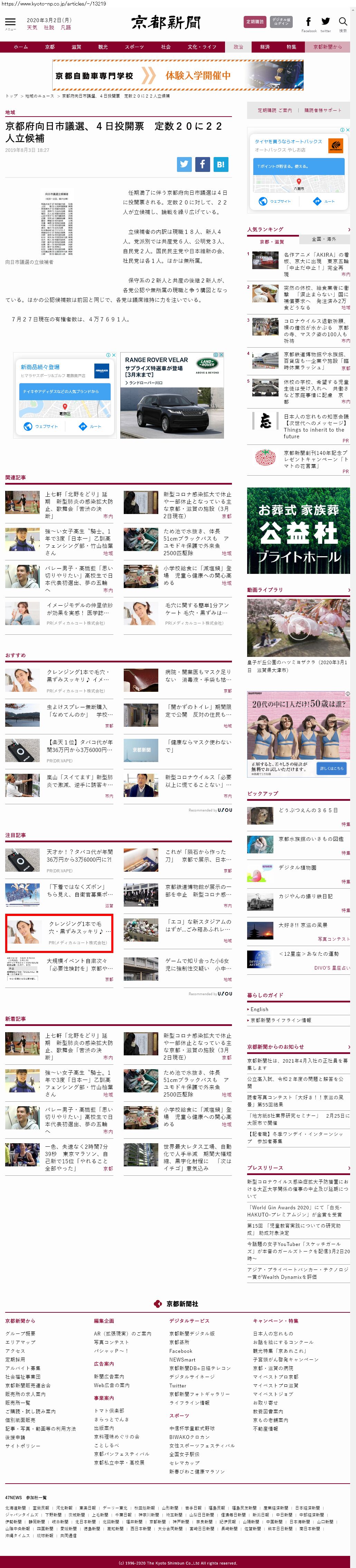Share this article on Twitter

click(x=184, y=164)
